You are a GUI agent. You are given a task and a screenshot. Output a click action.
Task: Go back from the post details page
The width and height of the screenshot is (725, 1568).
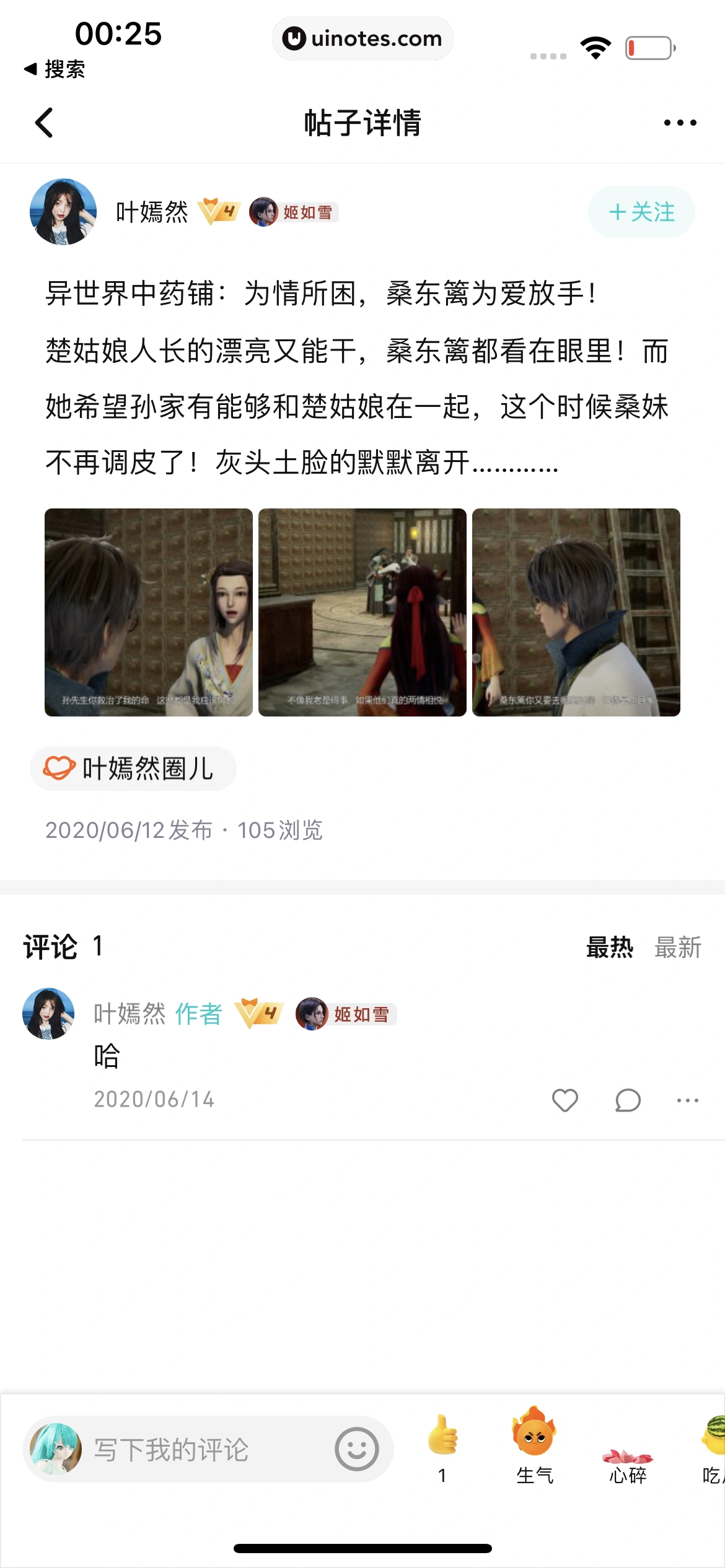[x=44, y=123]
